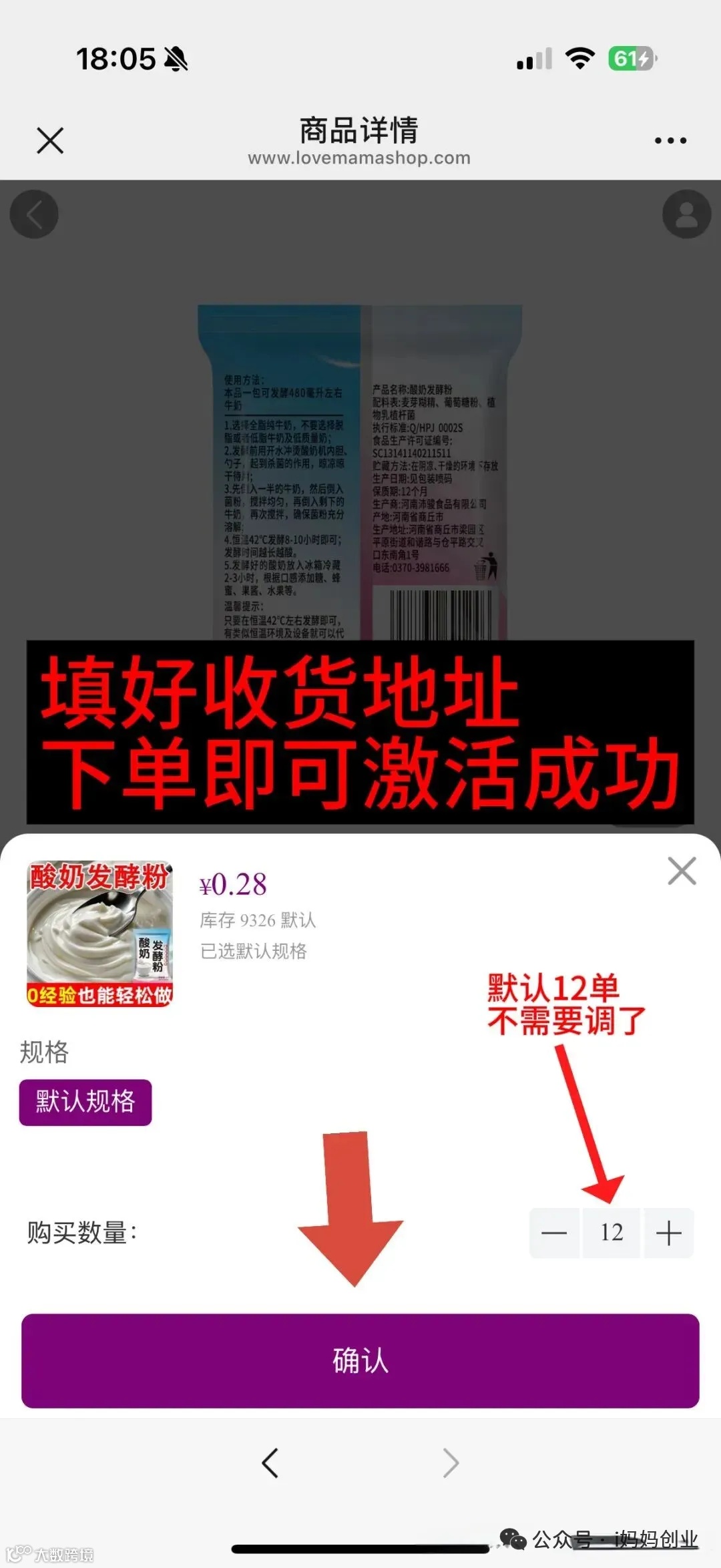Close the webpage with the X icon
Viewport: 721px width, 1568px height.
click(49, 141)
